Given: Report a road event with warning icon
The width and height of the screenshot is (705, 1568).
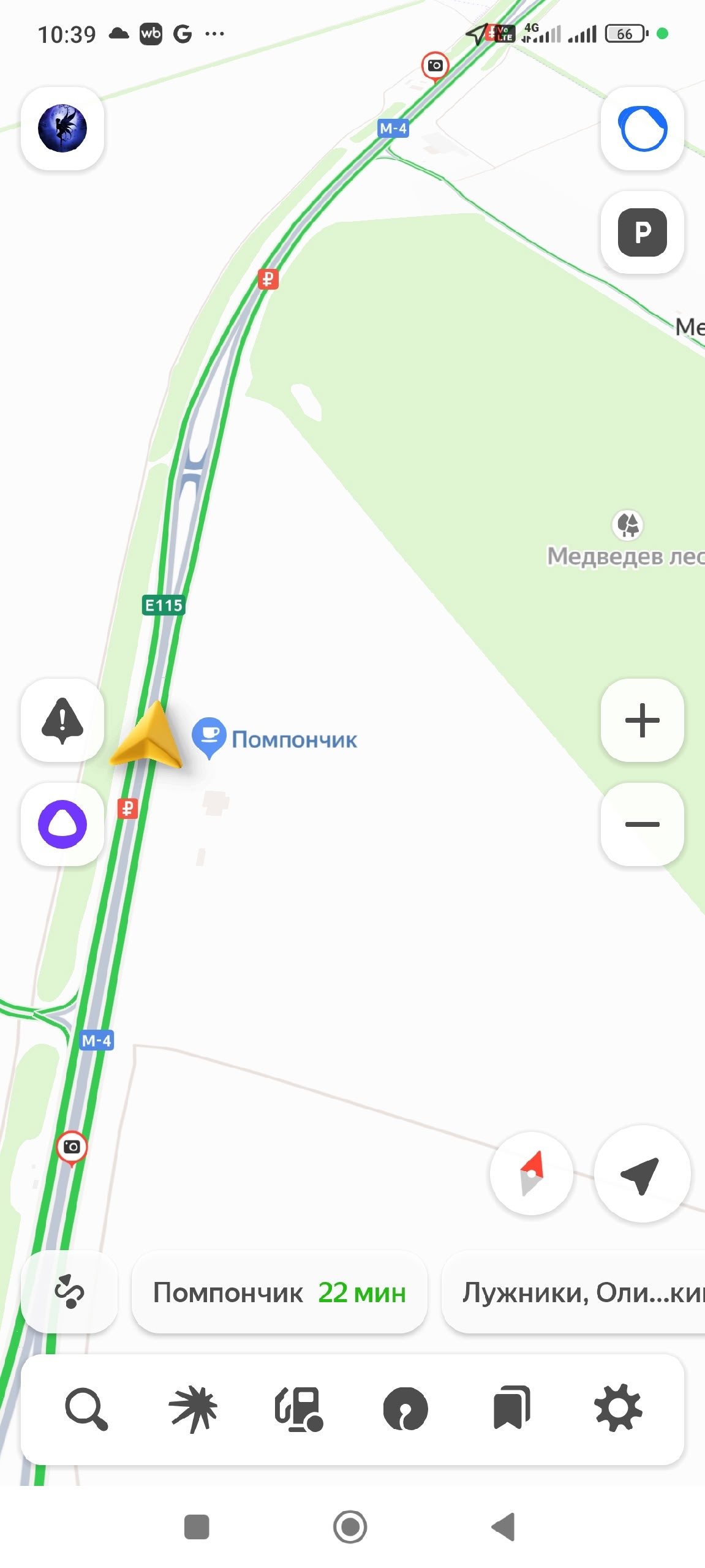Looking at the screenshot, I should 62,720.
